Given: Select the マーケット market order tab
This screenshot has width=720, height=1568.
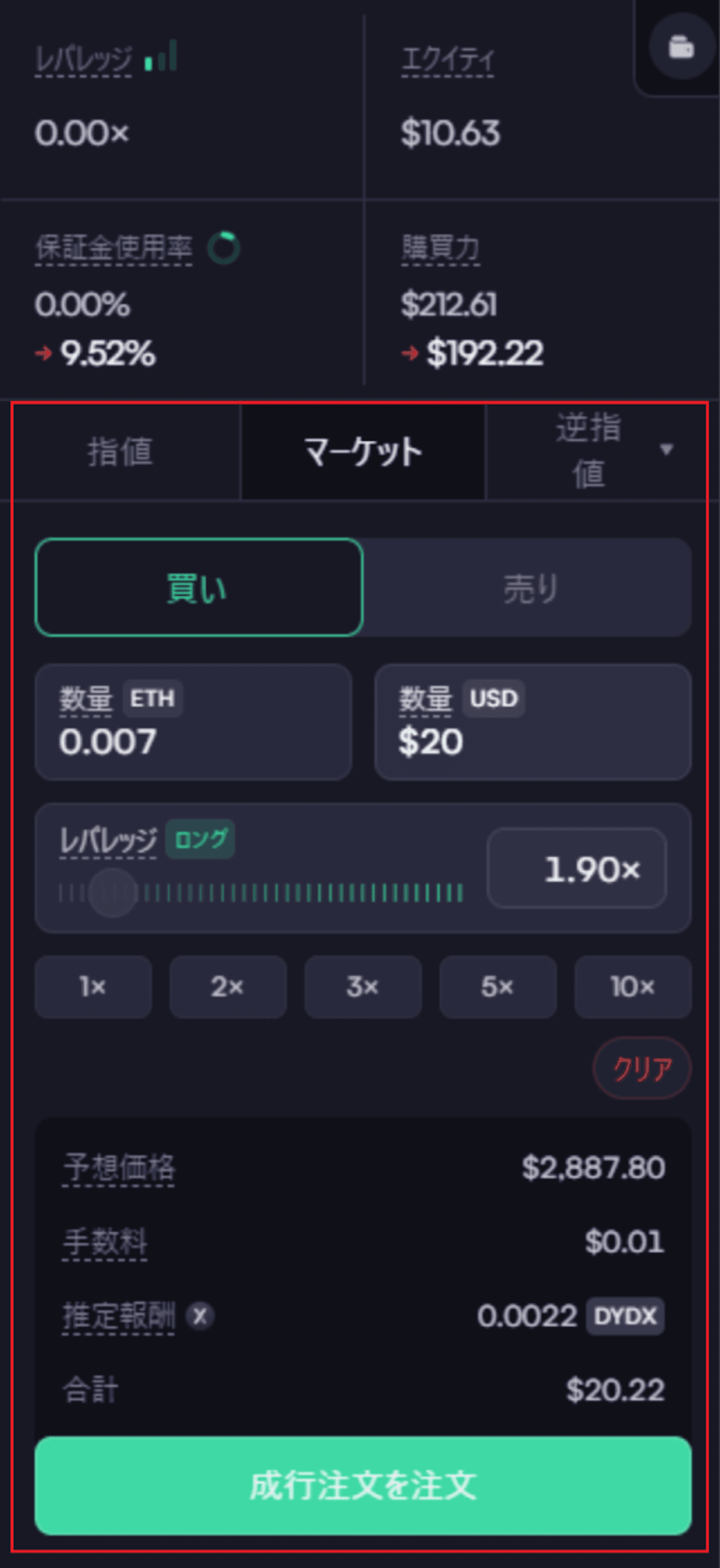Looking at the screenshot, I should [x=363, y=452].
